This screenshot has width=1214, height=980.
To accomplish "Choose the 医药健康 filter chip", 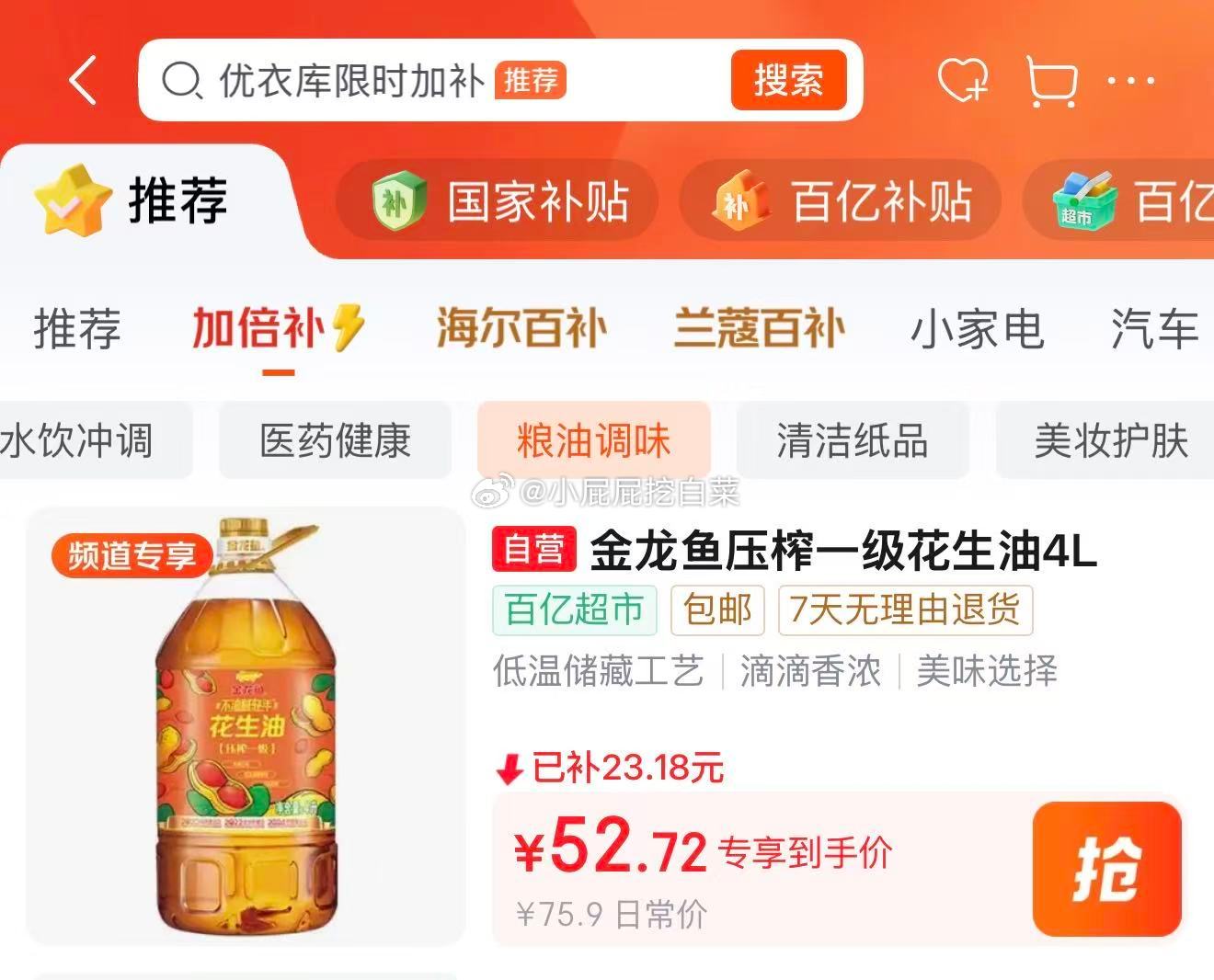I will (x=335, y=440).
